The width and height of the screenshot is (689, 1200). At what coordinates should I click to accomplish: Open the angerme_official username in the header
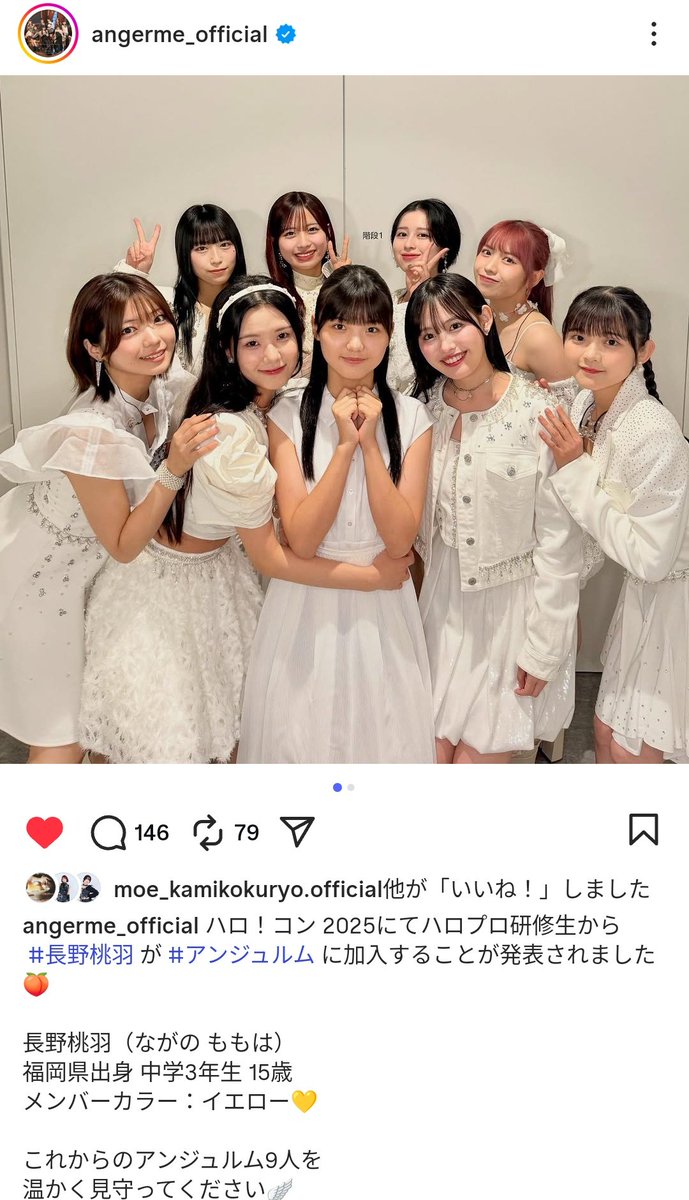click(179, 35)
